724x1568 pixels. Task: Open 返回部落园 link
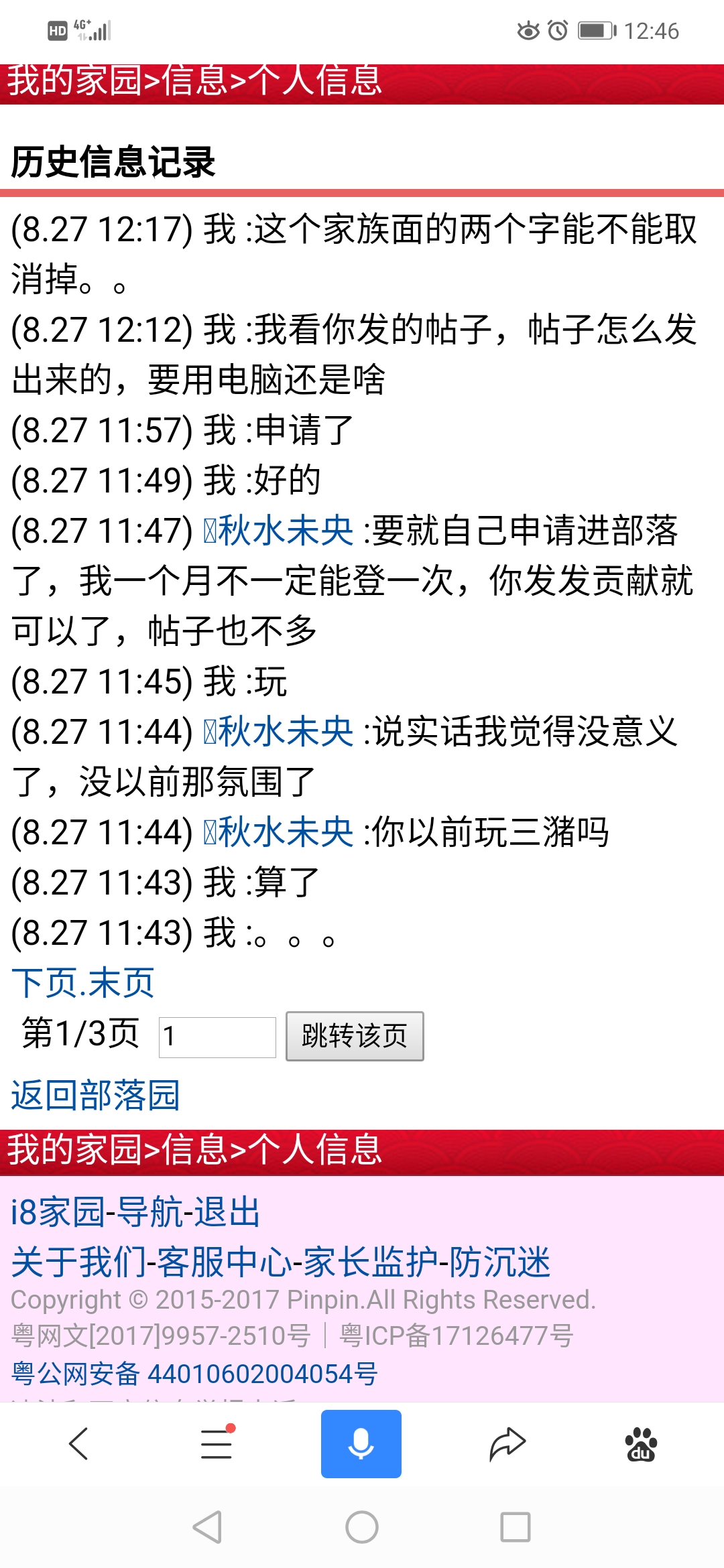pyautogui.click(x=95, y=1096)
